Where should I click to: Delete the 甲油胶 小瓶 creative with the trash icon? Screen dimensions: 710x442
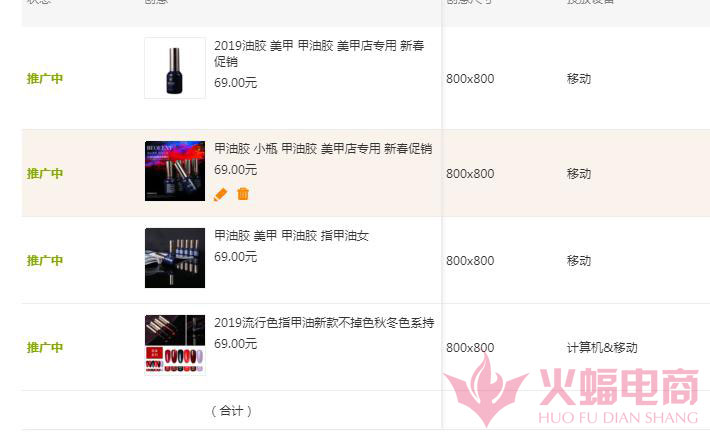coord(243,194)
